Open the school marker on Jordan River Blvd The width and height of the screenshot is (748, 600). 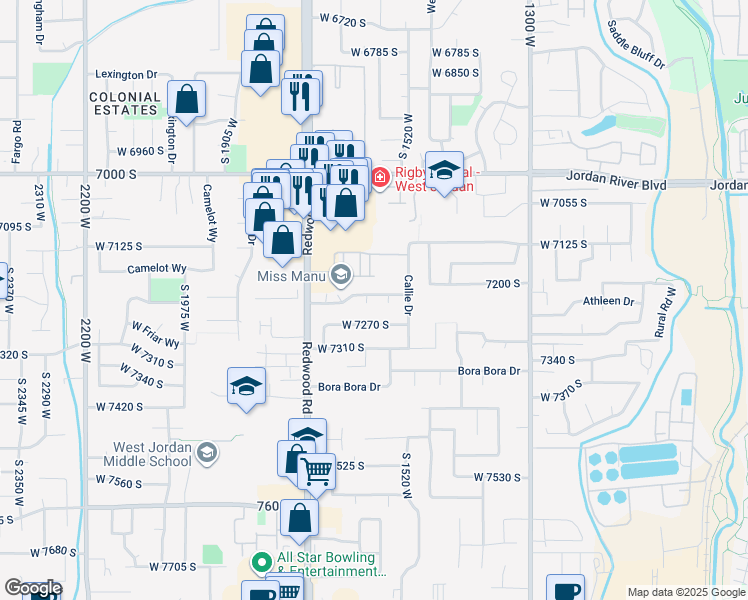(444, 170)
